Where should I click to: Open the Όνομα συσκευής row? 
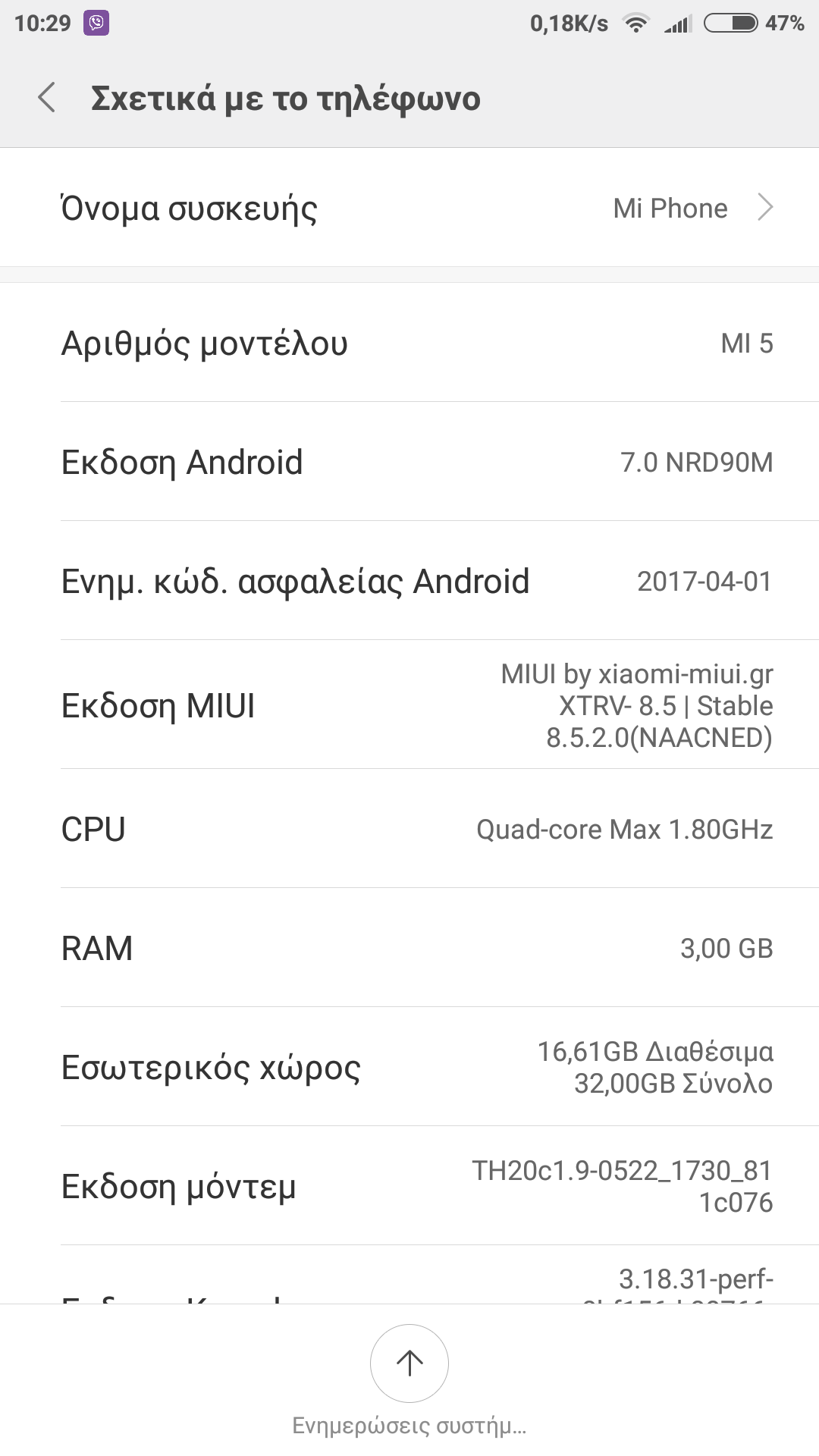click(x=409, y=208)
